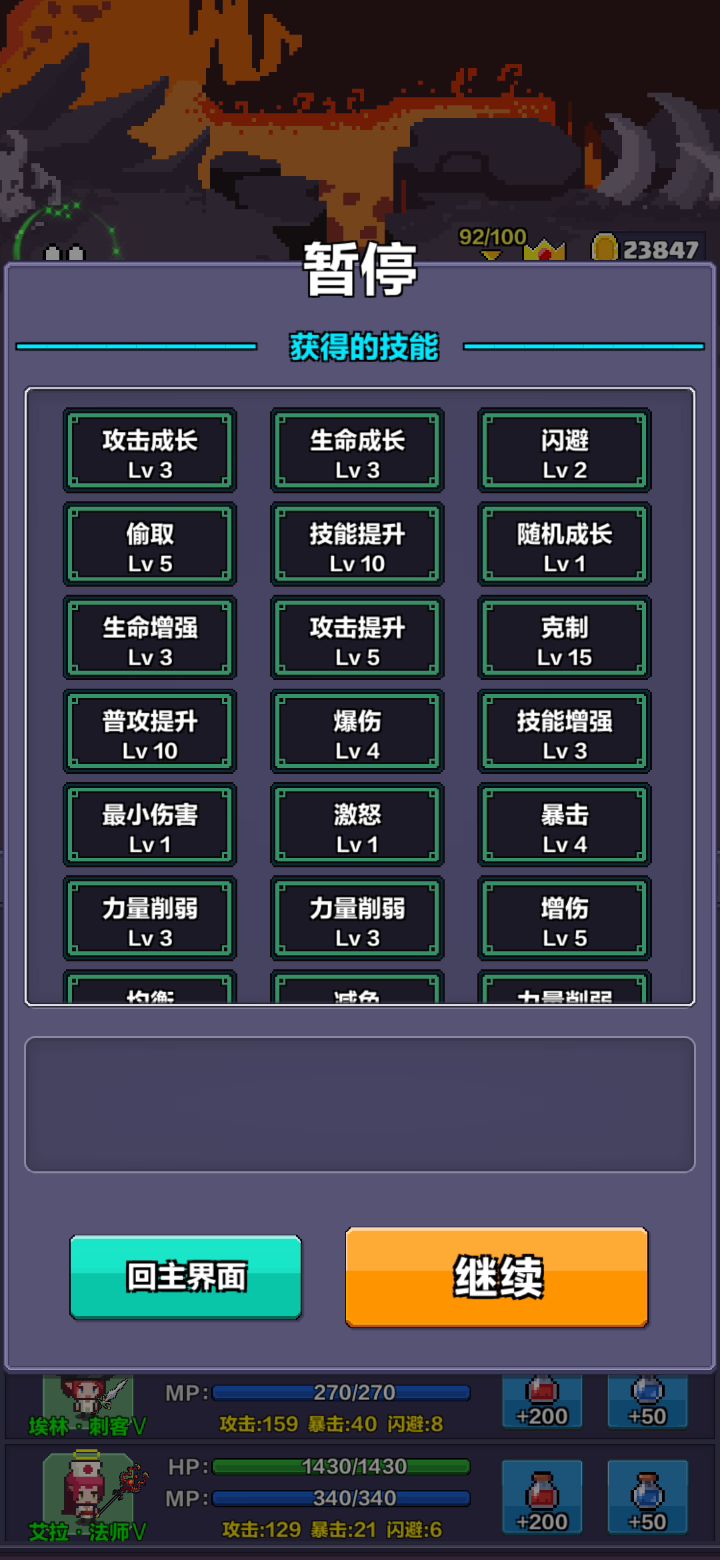View the 攻击提升 Lv 5 skill

tap(357, 639)
